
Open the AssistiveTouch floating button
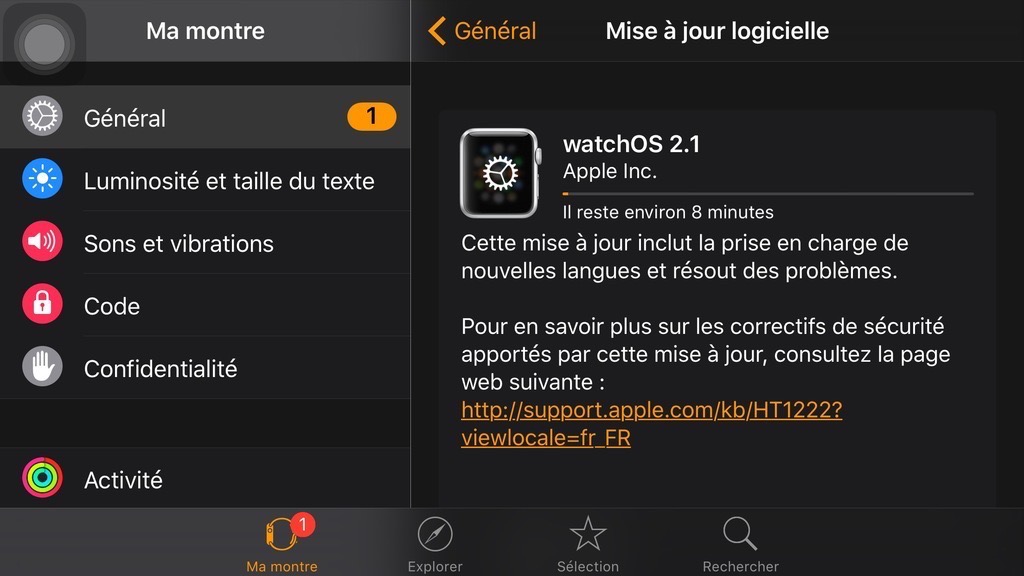pyautogui.click(x=44, y=44)
